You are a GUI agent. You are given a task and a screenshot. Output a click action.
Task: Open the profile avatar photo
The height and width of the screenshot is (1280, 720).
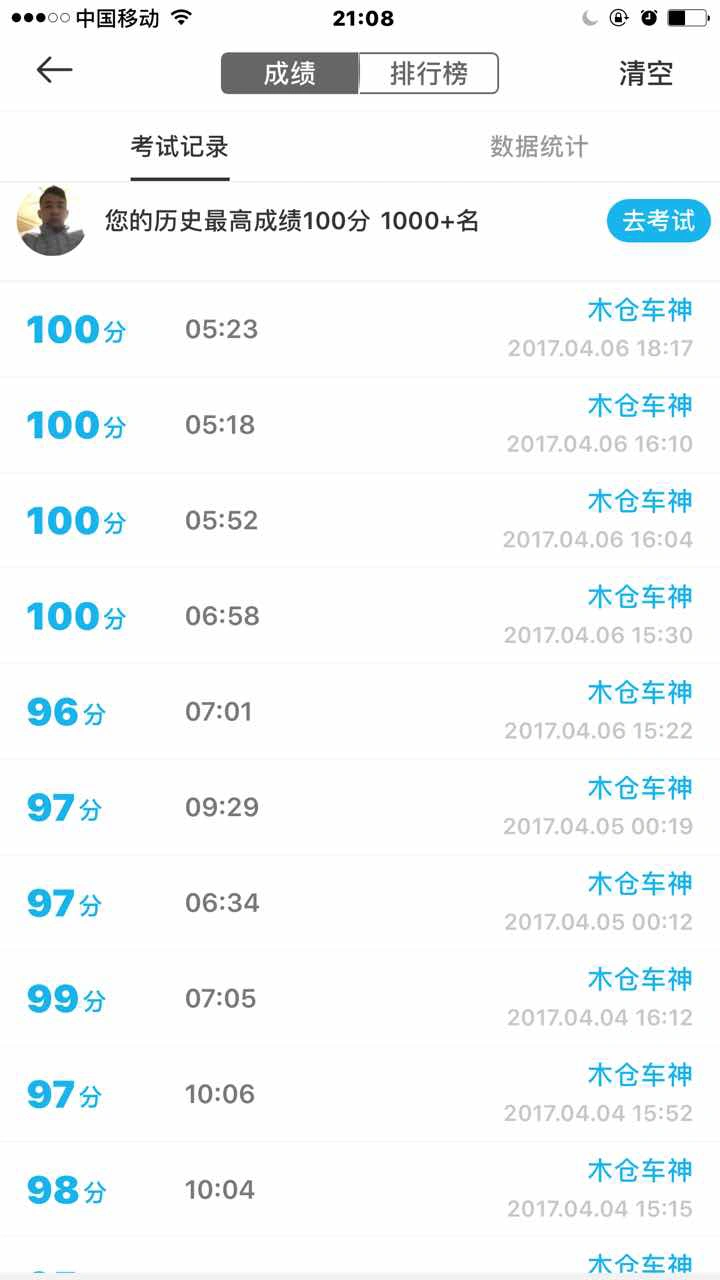[51, 220]
